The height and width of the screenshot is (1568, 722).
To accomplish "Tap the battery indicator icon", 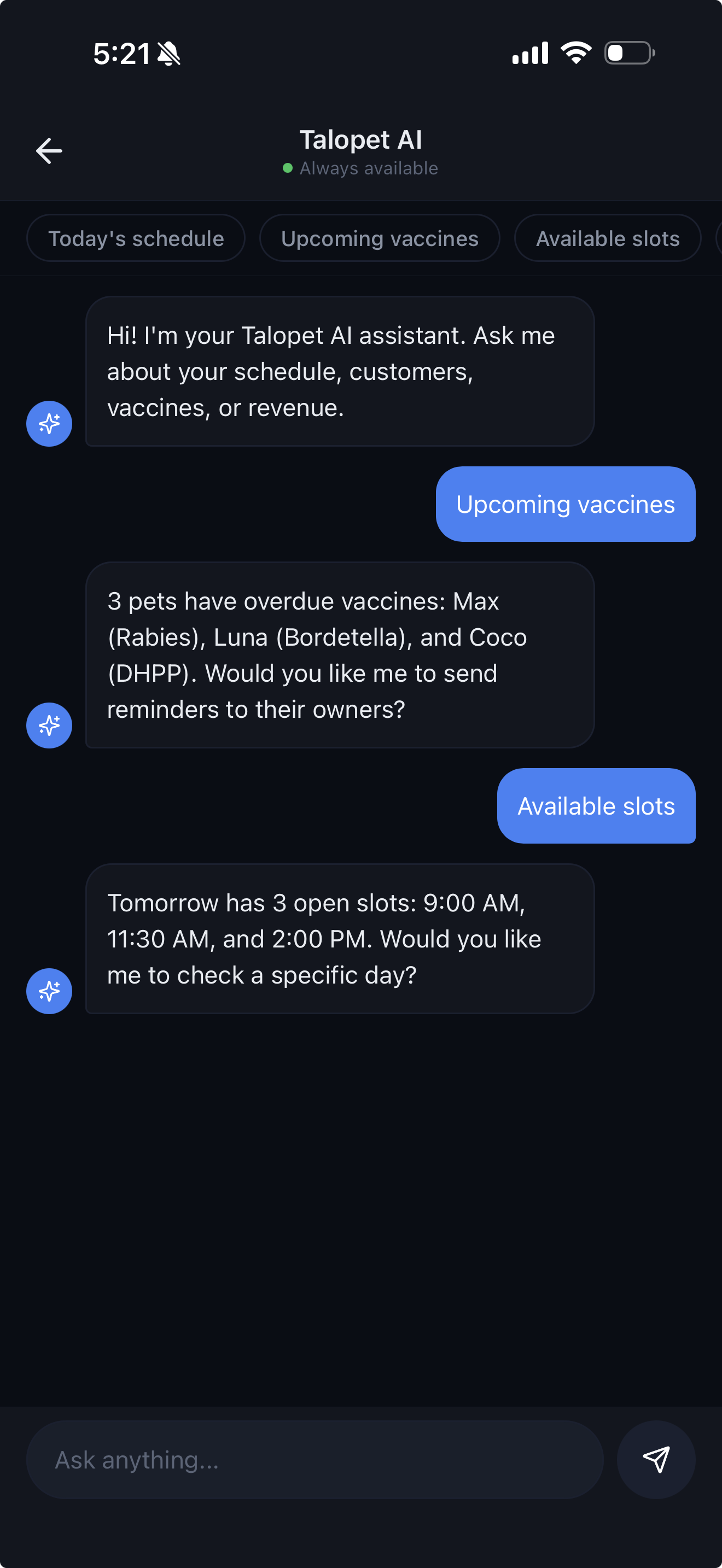I will (x=628, y=53).
